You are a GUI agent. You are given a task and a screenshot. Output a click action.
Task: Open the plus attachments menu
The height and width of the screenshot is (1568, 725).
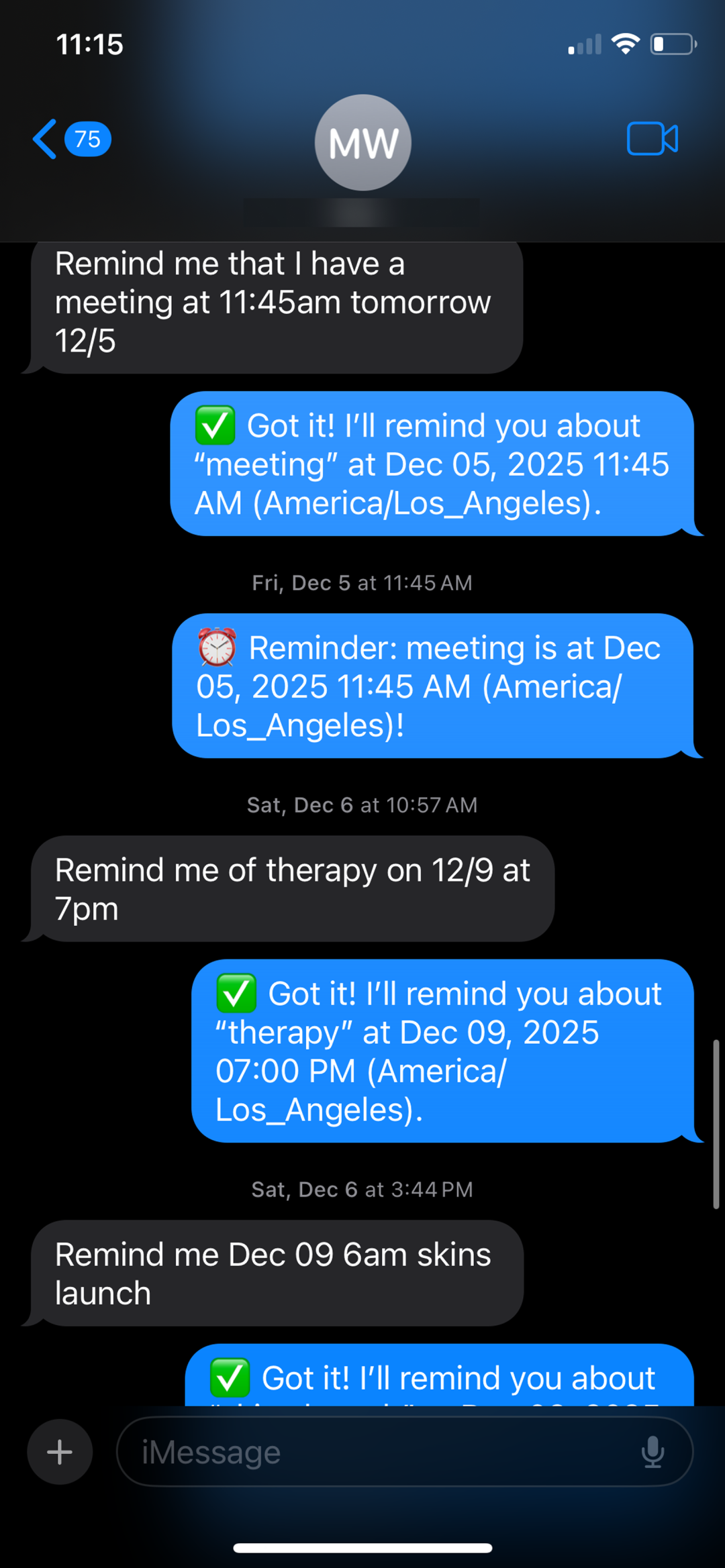click(60, 1452)
